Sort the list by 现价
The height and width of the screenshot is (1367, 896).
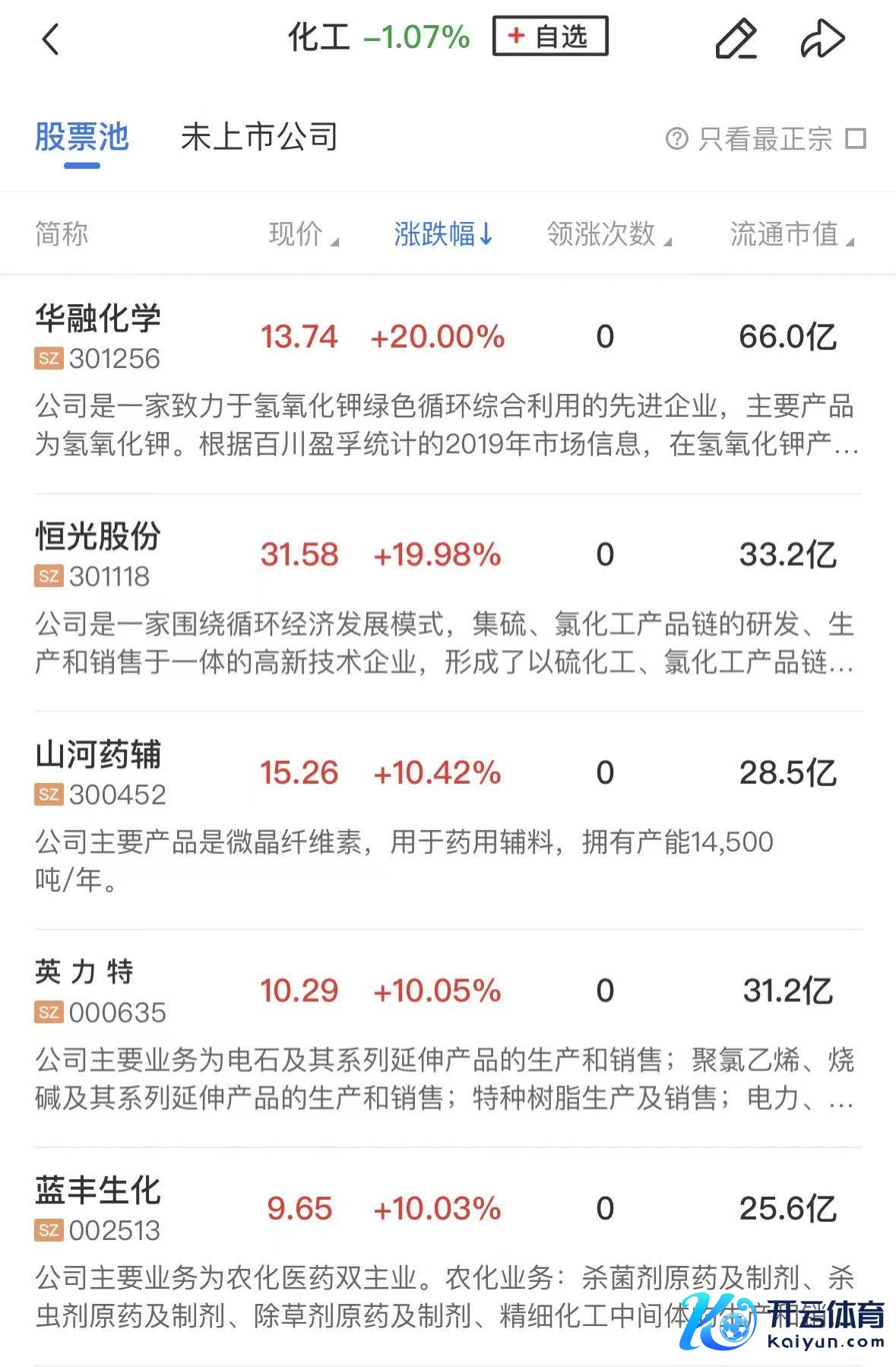pos(302,234)
